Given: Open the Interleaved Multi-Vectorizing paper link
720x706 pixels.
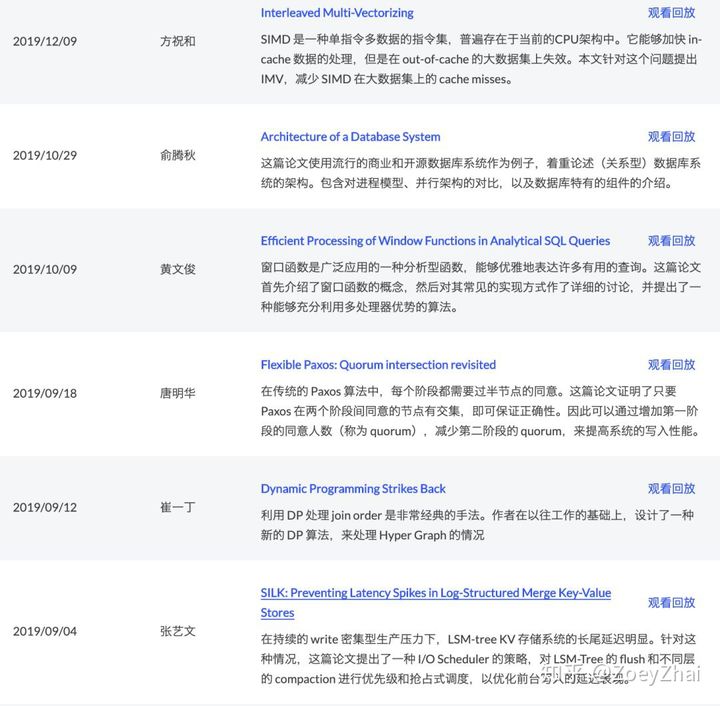Looking at the screenshot, I should [337, 13].
